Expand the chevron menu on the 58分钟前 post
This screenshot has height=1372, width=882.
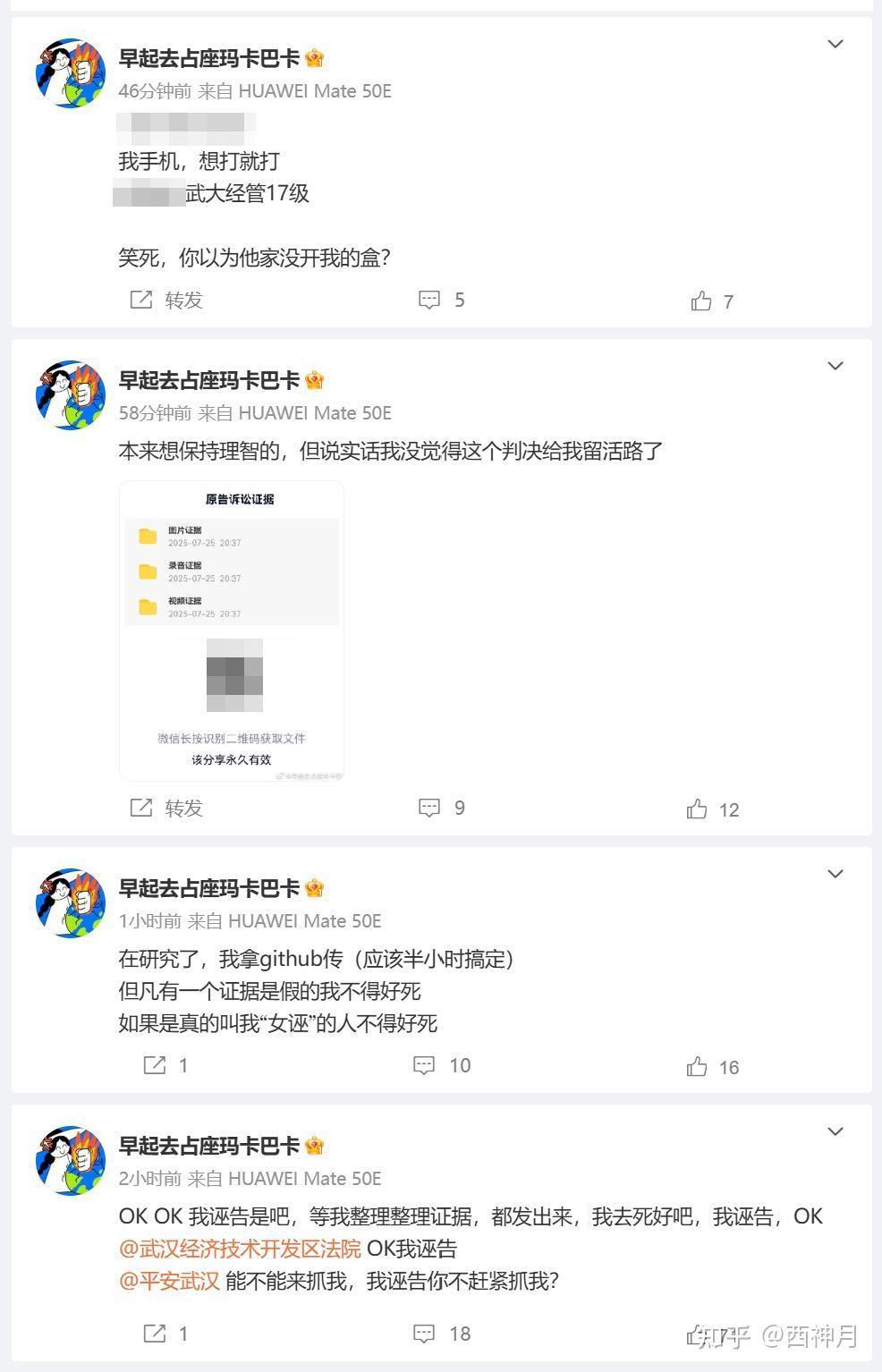(835, 366)
